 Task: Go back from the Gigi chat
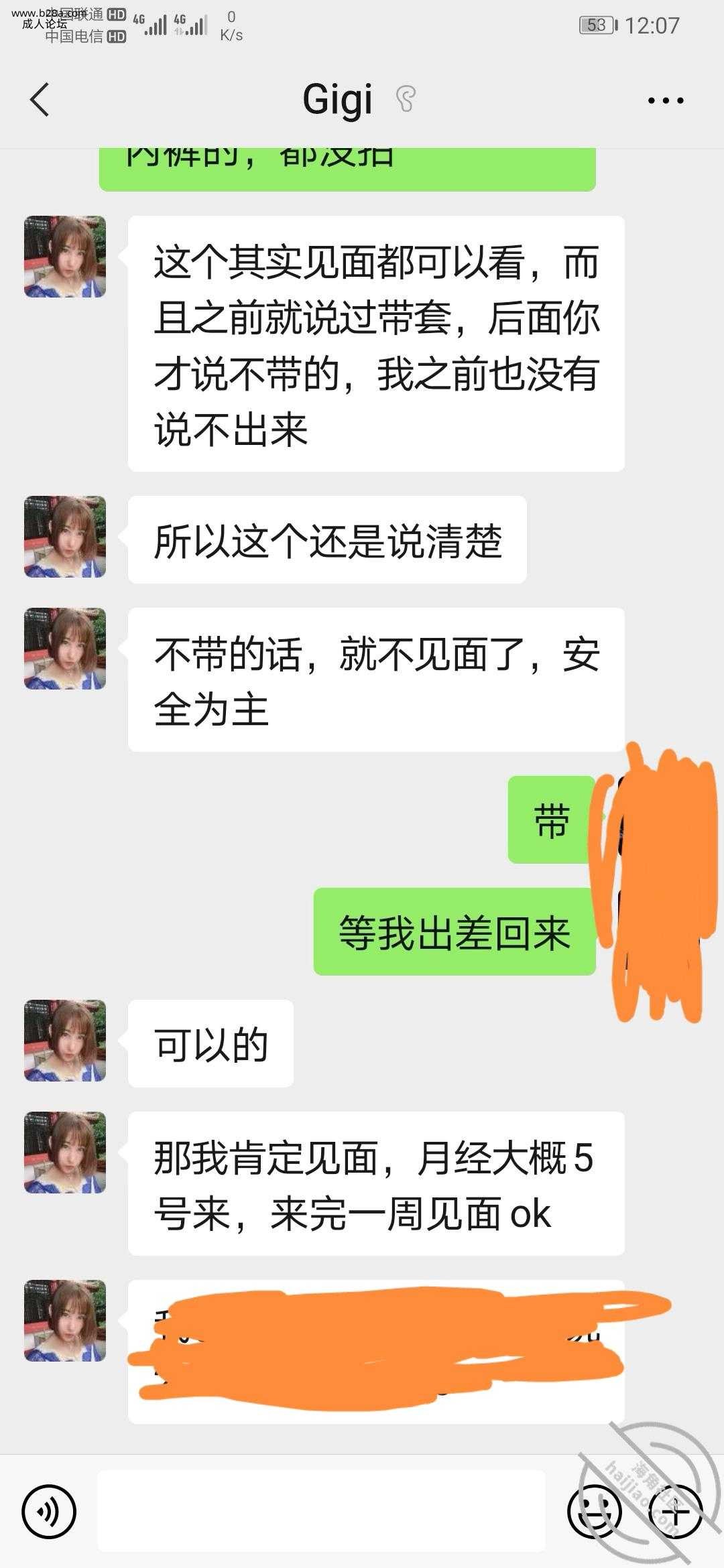[x=40, y=101]
